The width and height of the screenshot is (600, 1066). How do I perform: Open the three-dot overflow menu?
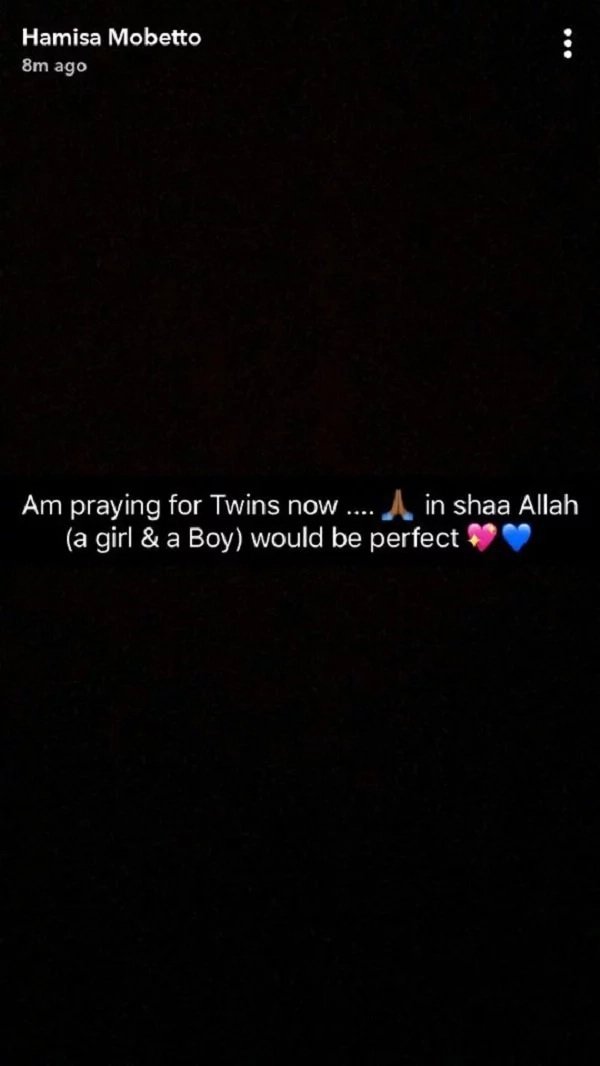click(567, 44)
